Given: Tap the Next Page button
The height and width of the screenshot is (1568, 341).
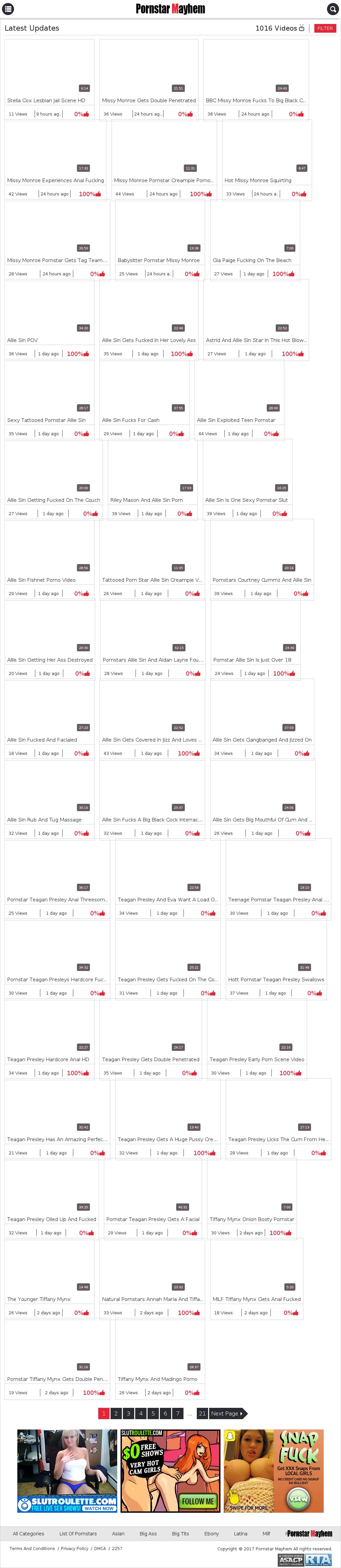Looking at the screenshot, I should coord(227,1413).
